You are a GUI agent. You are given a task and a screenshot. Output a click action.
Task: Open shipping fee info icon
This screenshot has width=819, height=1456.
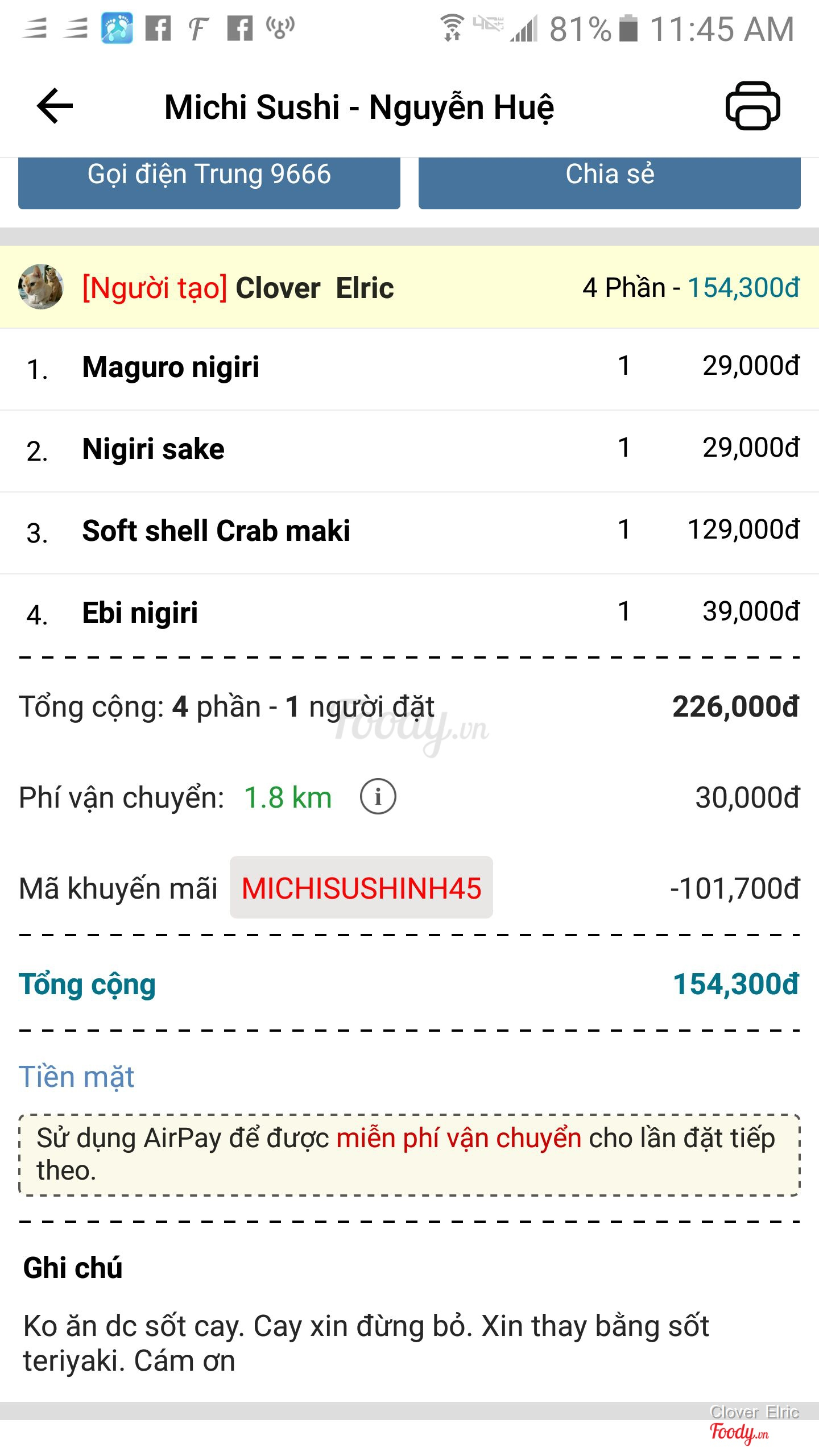(x=378, y=796)
